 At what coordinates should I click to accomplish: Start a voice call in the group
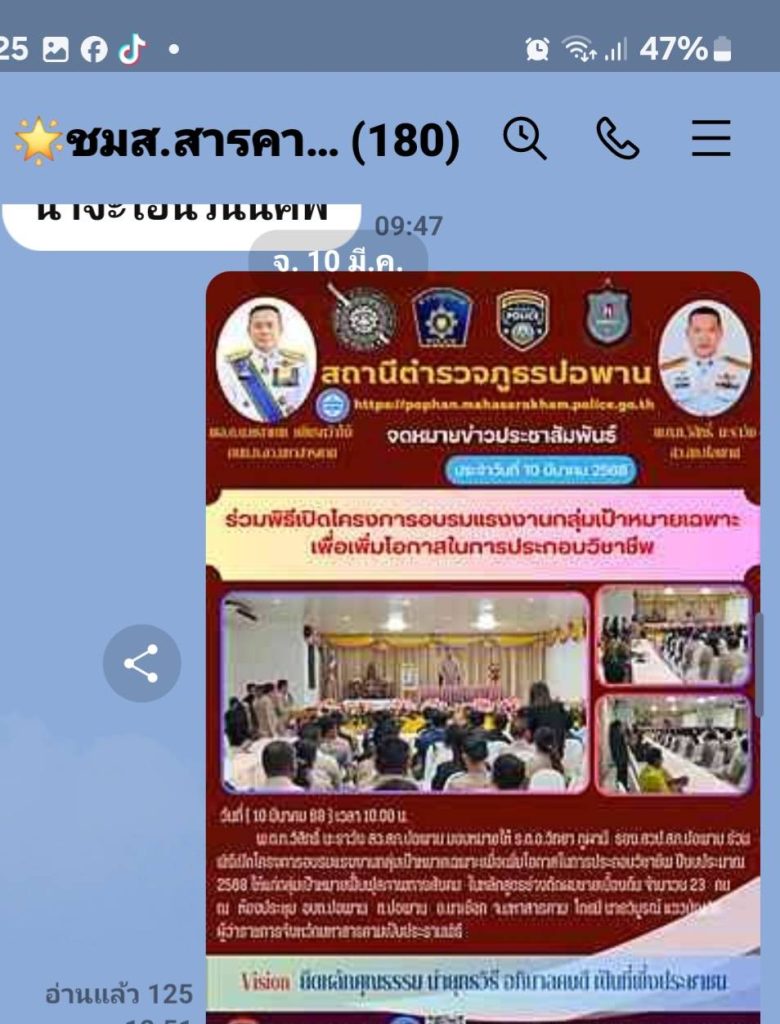click(x=617, y=139)
